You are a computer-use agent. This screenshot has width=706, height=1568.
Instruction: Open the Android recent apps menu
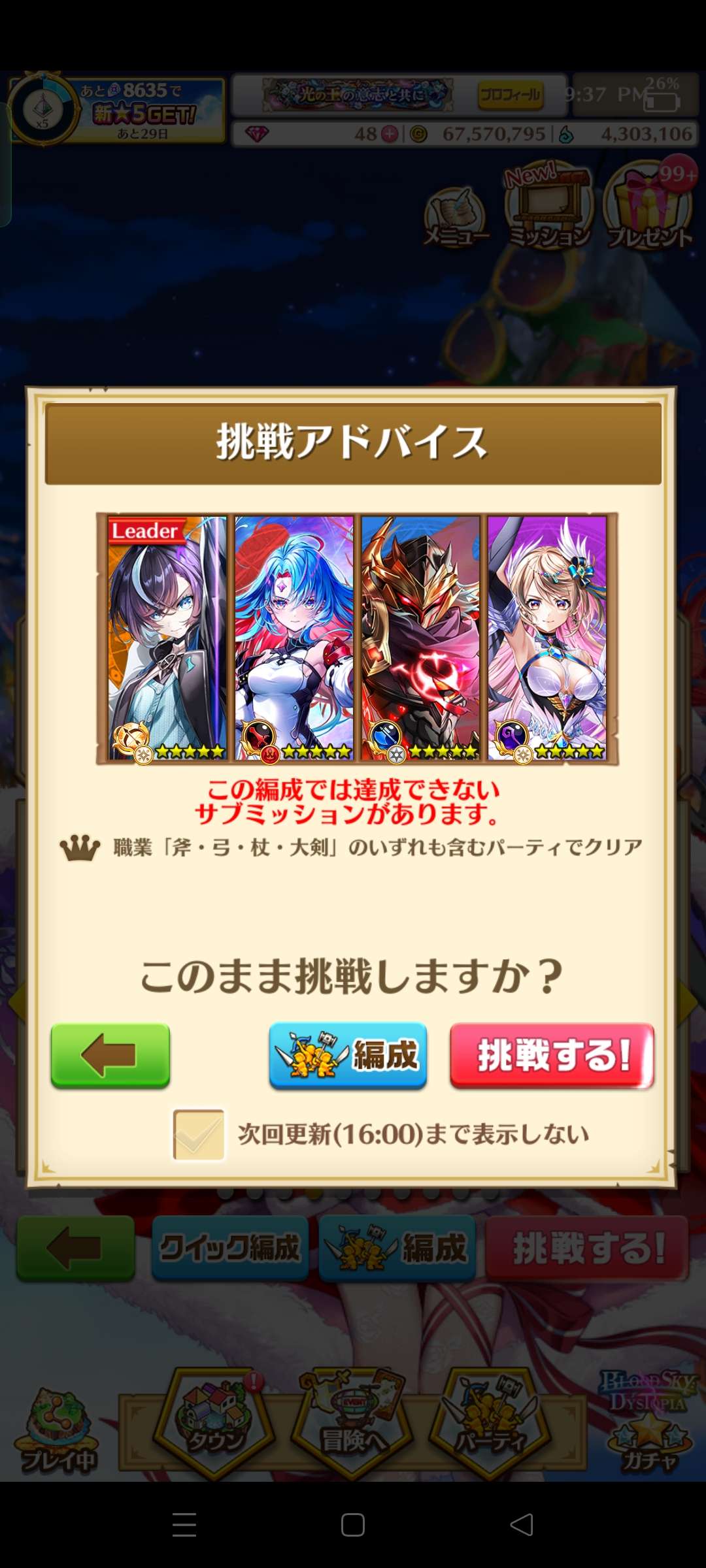[184, 1525]
